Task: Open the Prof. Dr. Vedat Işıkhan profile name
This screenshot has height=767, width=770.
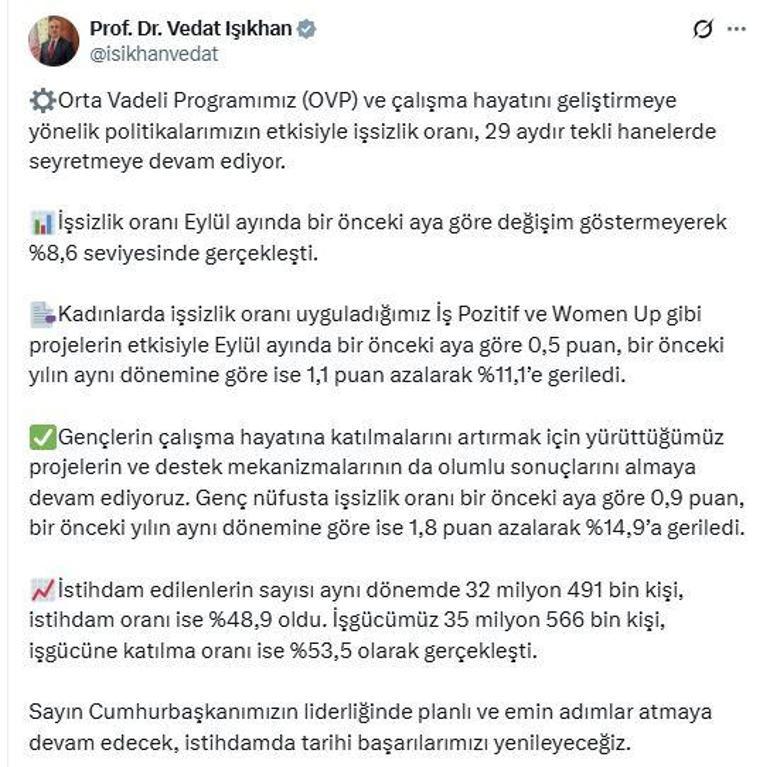Action: (192, 29)
